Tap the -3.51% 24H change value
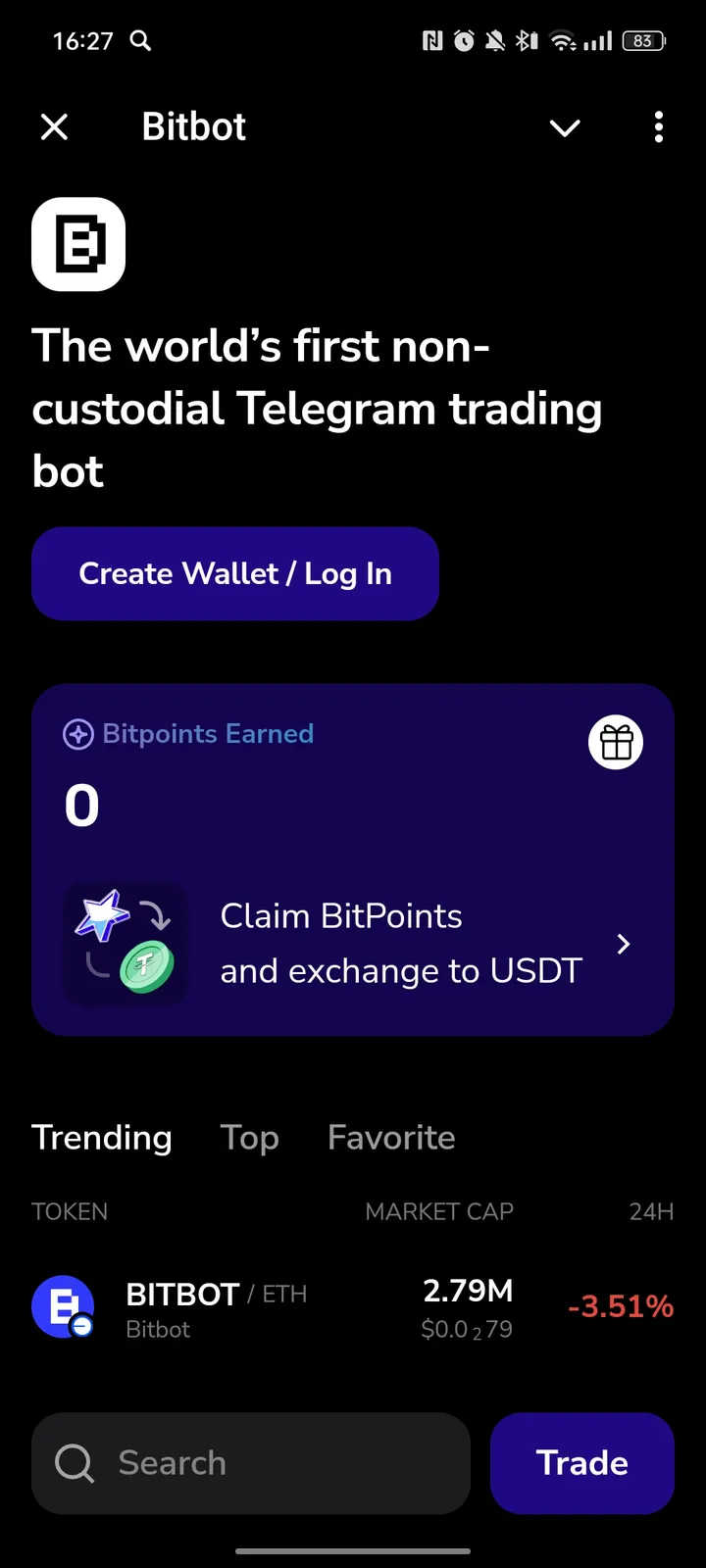The width and height of the screenshot is (706, 1568). tap(620, 1306)
